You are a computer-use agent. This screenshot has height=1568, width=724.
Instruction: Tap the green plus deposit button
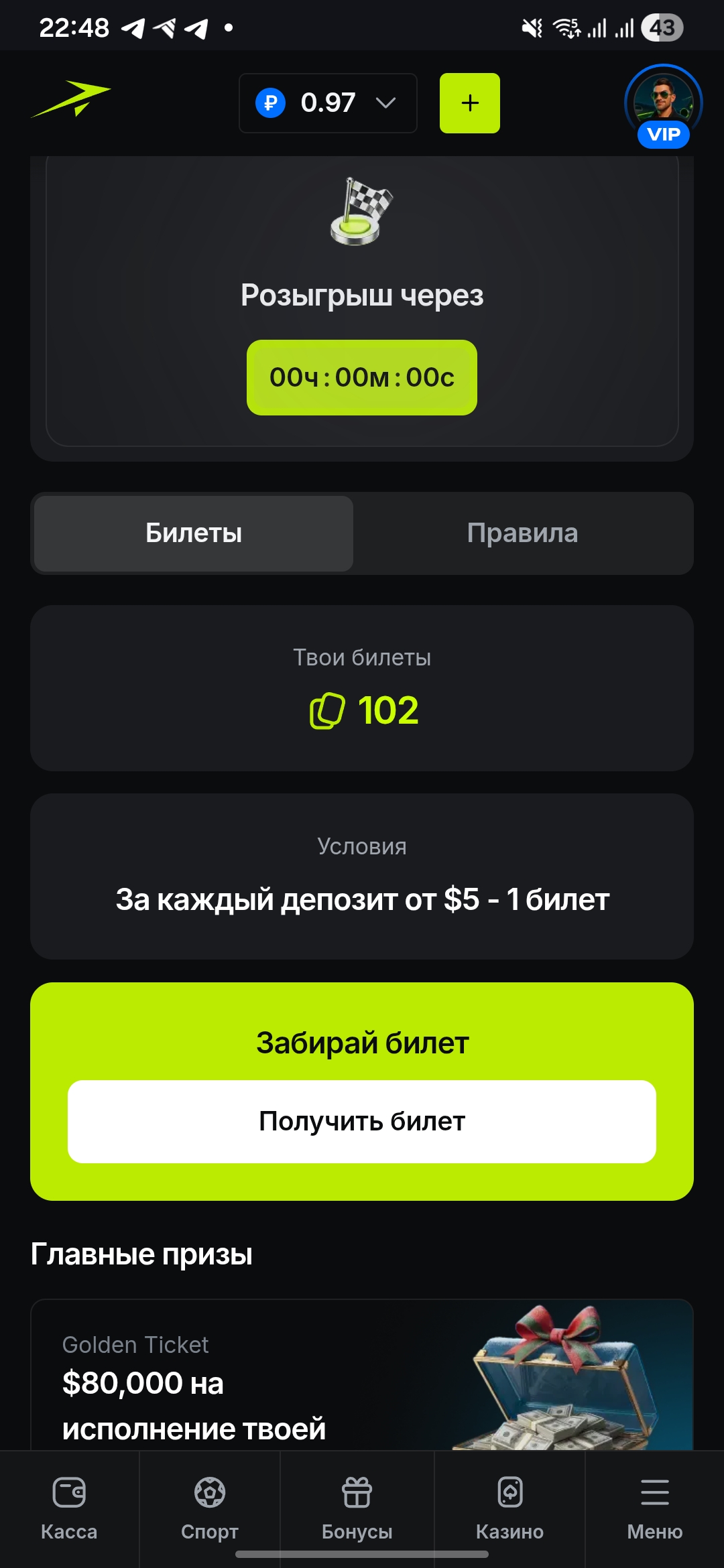[x=470, y=103]
